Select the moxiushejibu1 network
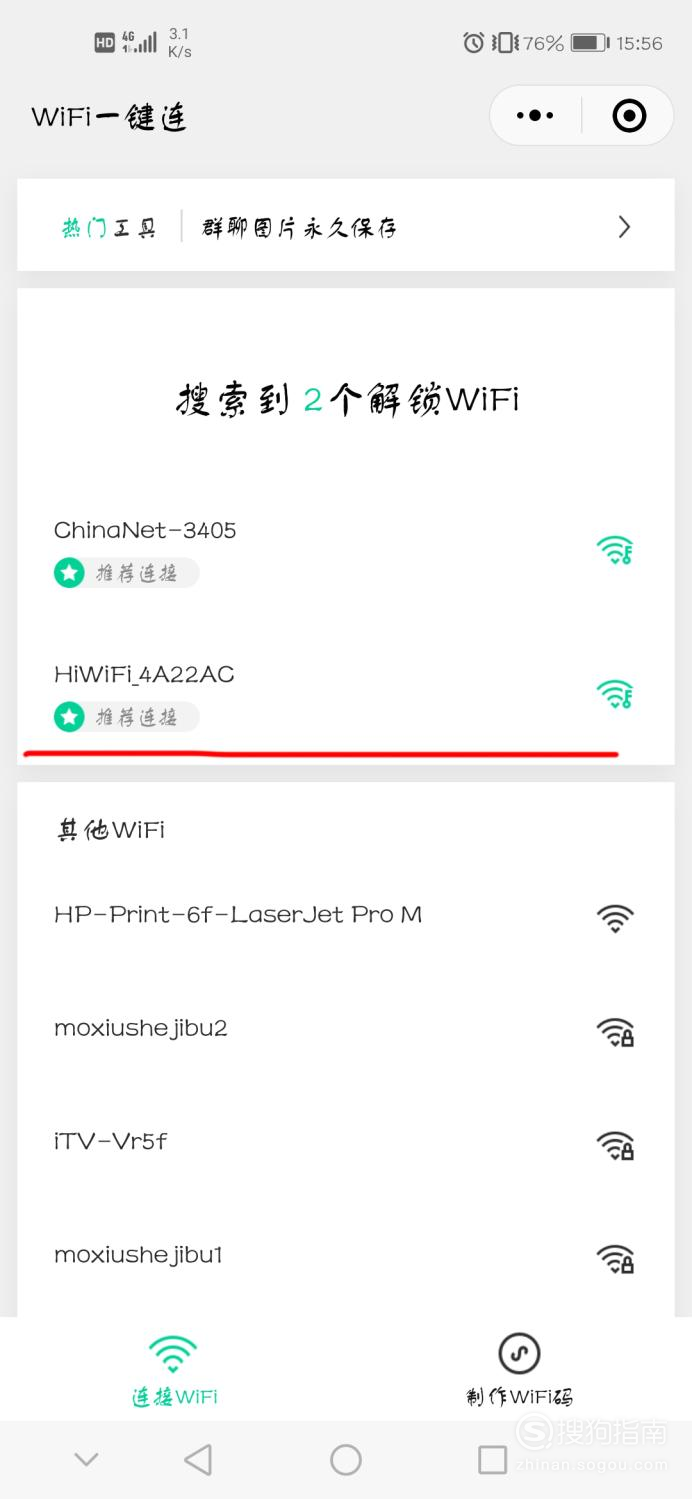Image resolution: width=692 pixels, height=1499 pixels. [x=346, y=1255]
